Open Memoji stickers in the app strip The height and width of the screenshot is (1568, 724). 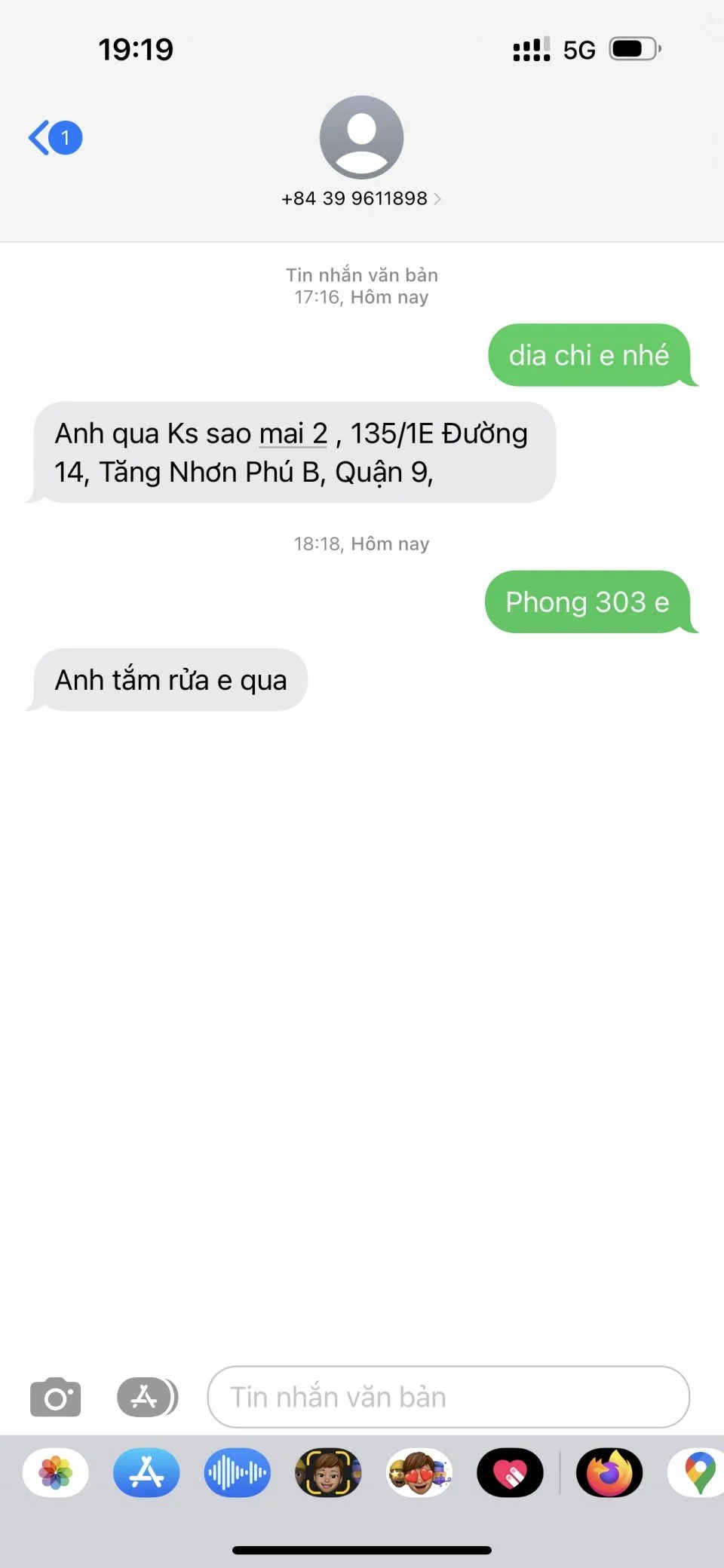419,1472
